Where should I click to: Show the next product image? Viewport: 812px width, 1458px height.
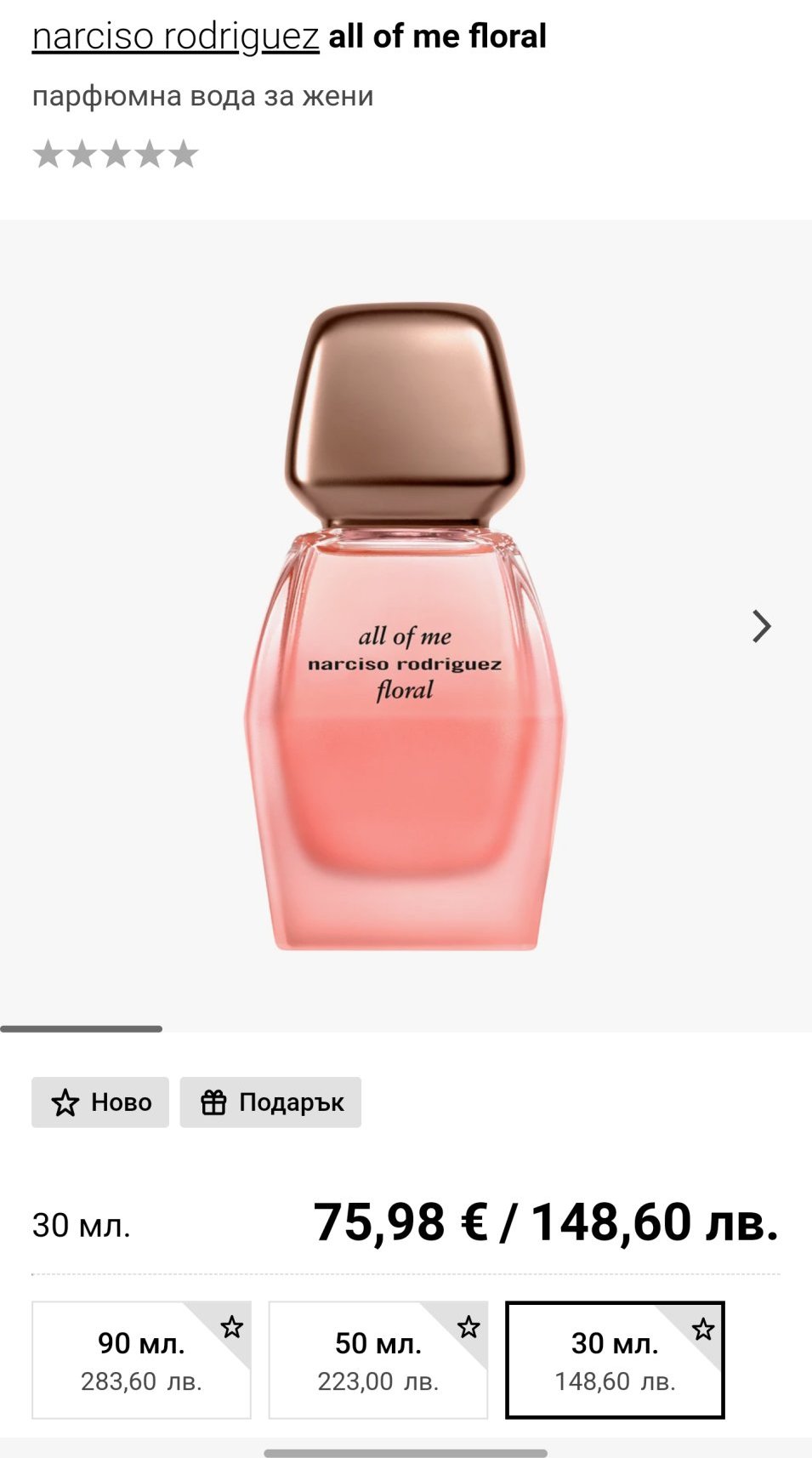(x=761, y=627)
